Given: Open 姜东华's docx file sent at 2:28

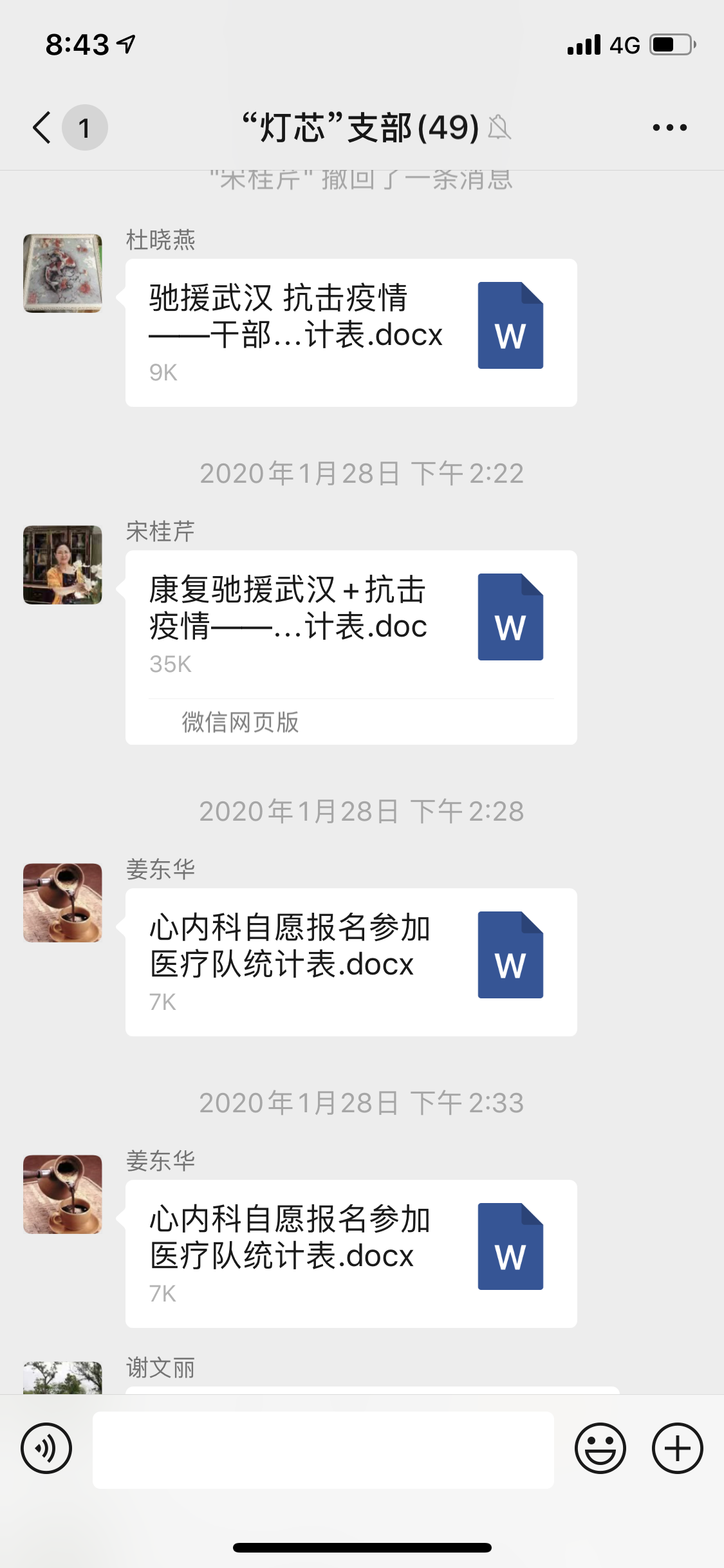Looking at the screenshot, I should (x=351, y=962).
